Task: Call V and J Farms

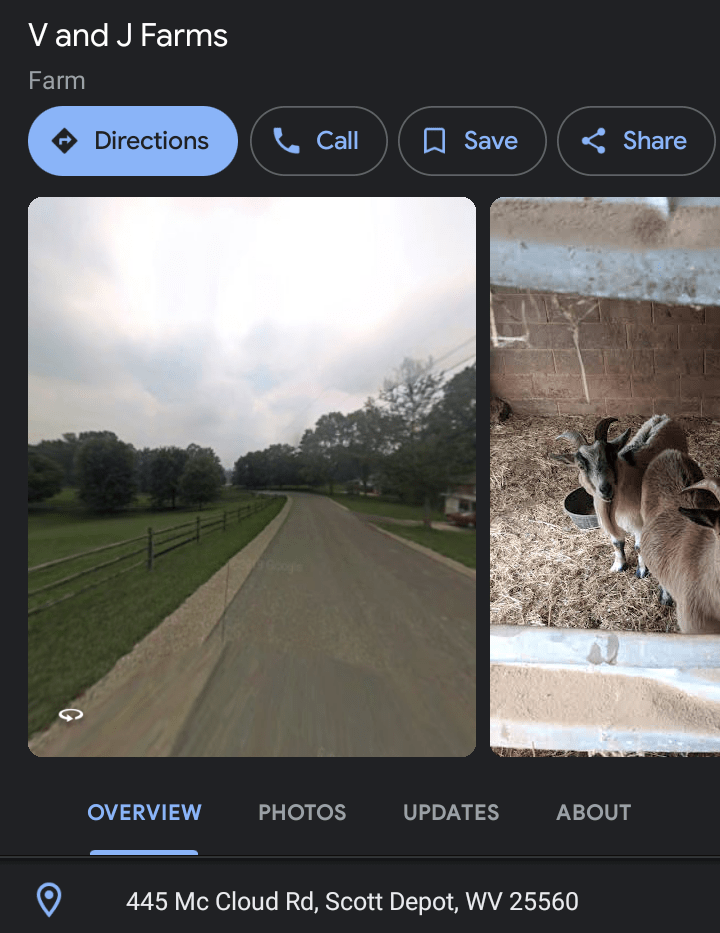Action: pyautogui.click(x=318, y=141)
